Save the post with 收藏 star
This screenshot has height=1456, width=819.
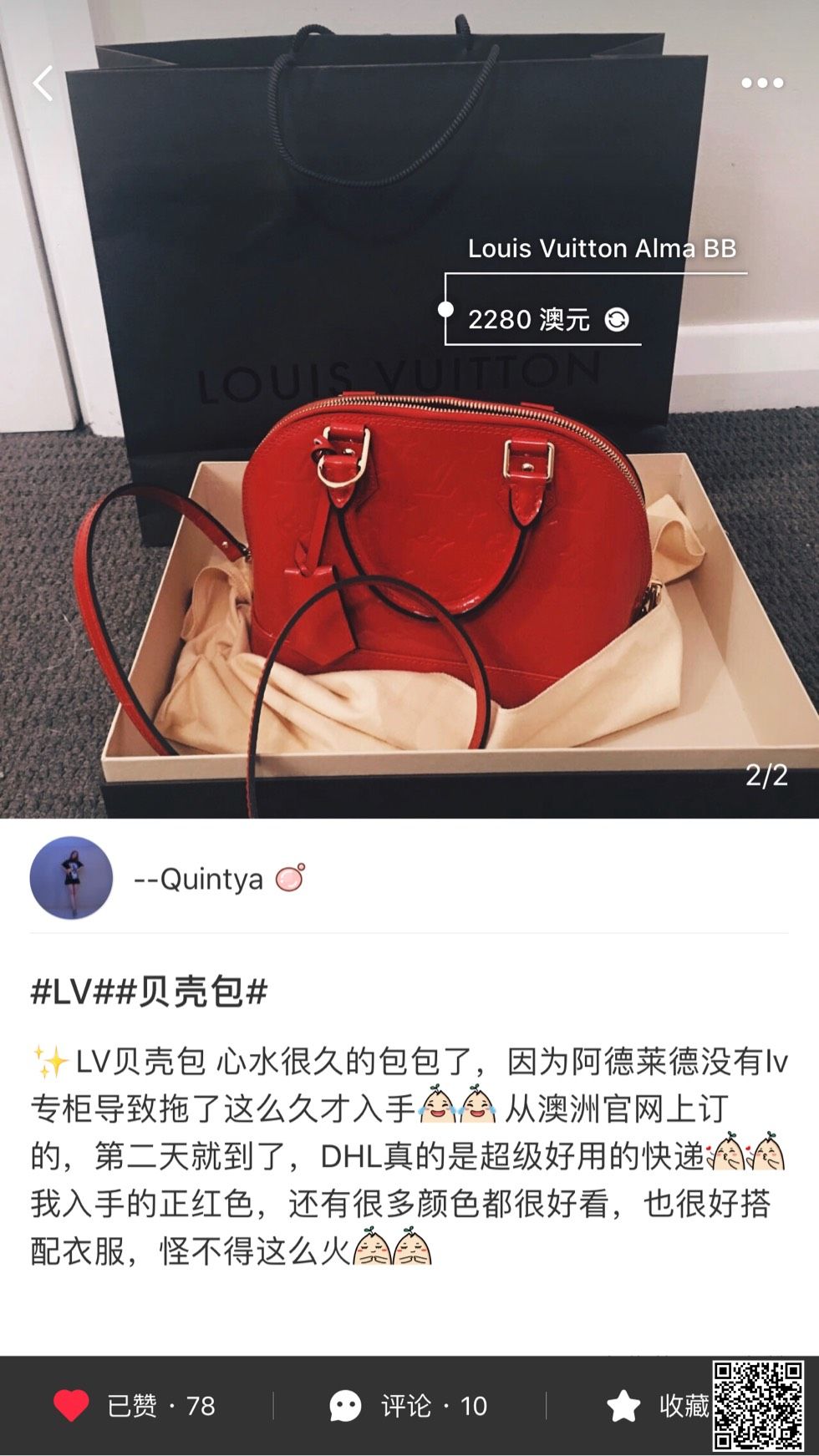coord(624,1405)
